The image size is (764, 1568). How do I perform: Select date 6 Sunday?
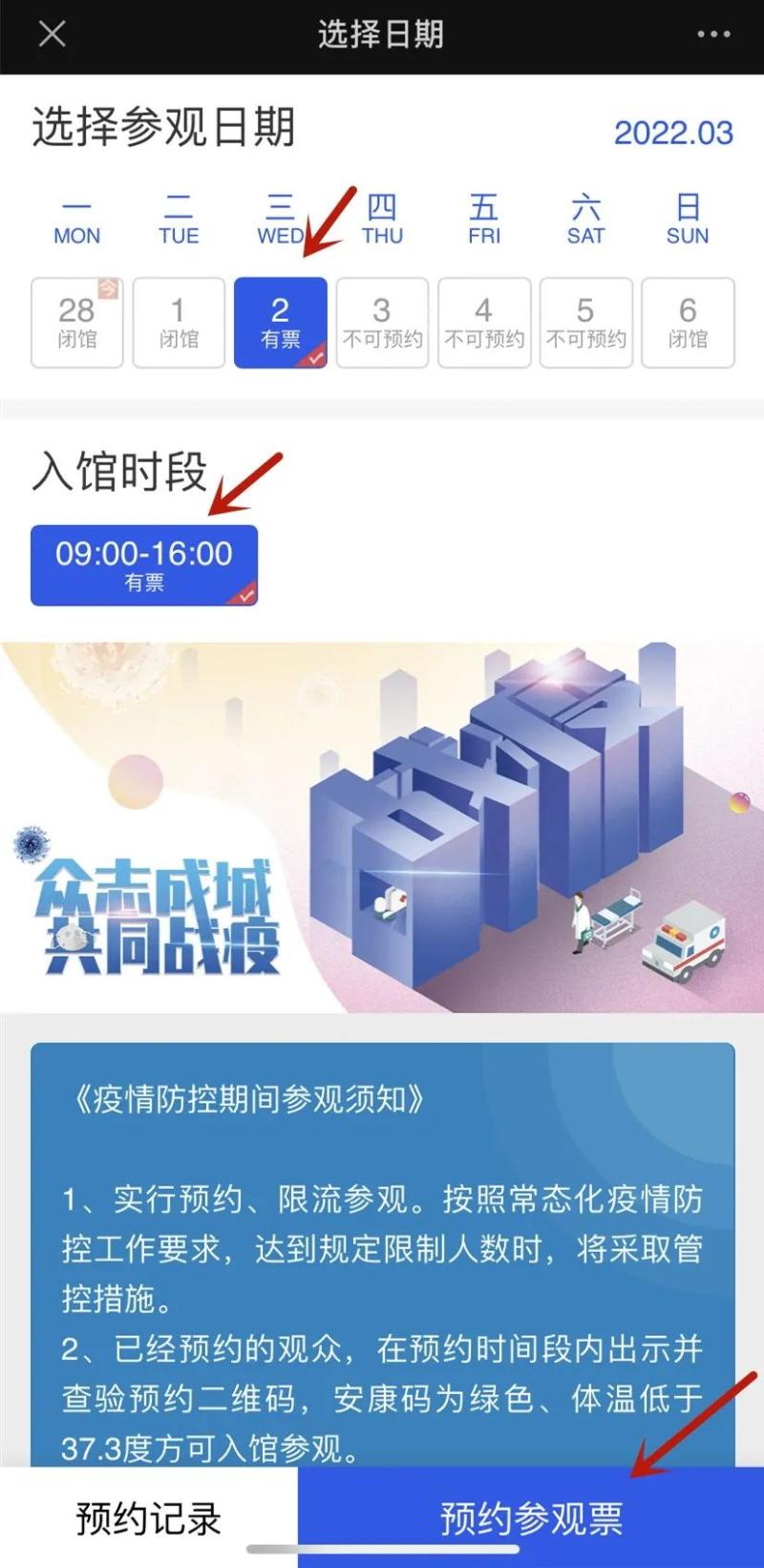[688, 323]
